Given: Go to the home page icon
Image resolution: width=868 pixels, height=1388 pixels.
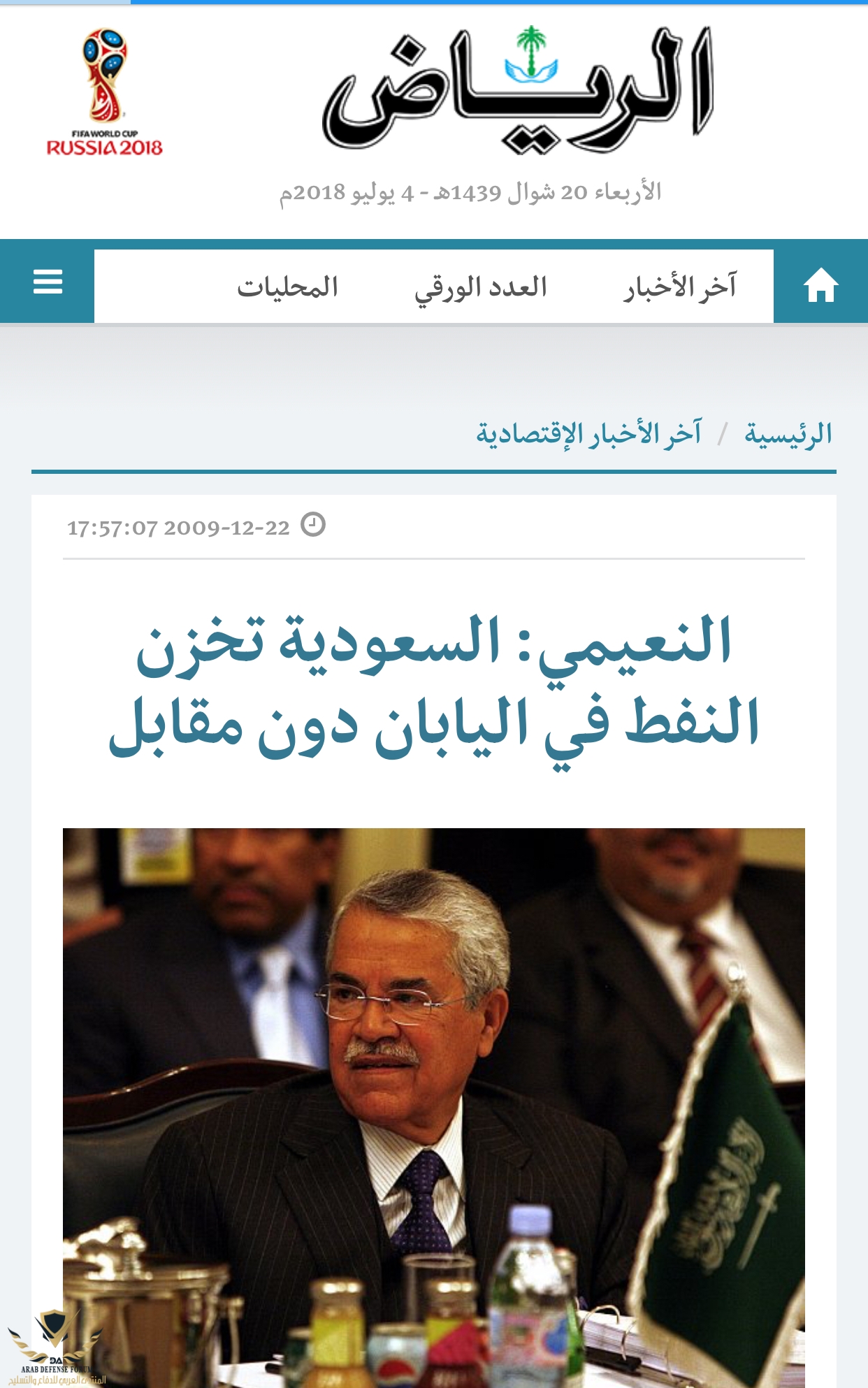Looking at the screenshot, I should [x=820, y=286].
